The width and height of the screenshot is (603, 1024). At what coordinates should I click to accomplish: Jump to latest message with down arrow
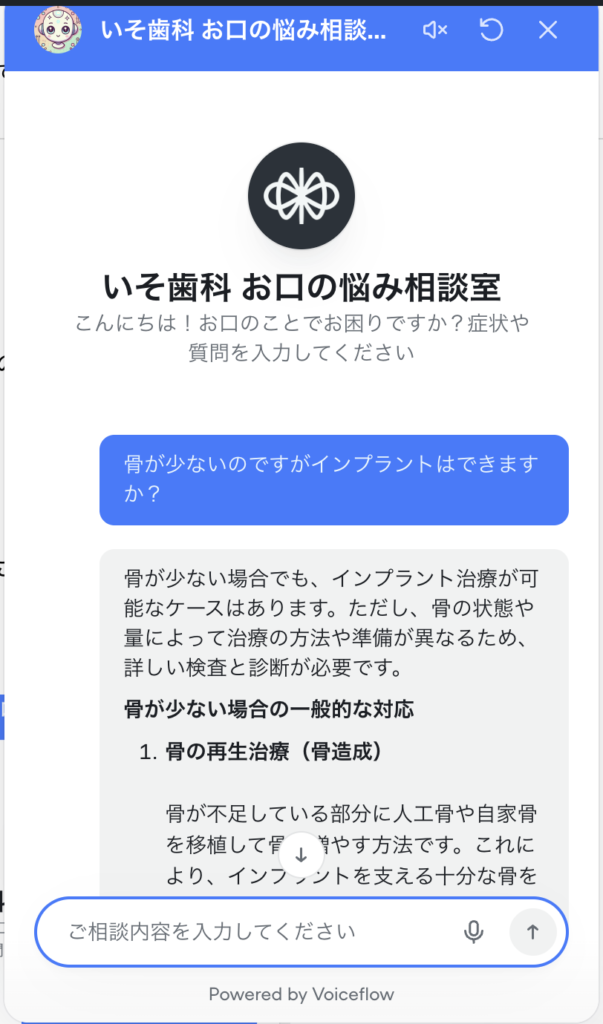tap(301, 854)
